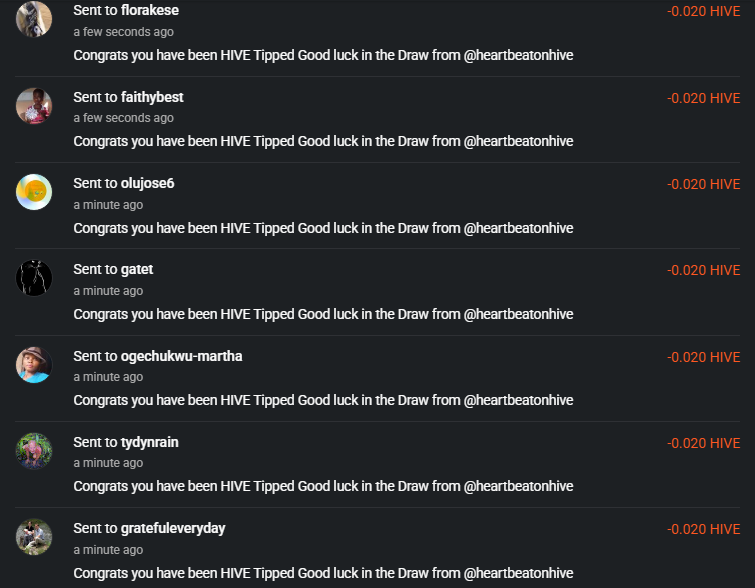This screenshot has height=588, width=755.
Task: Open olujose6's profile link
Action: [x=148, y=183]
